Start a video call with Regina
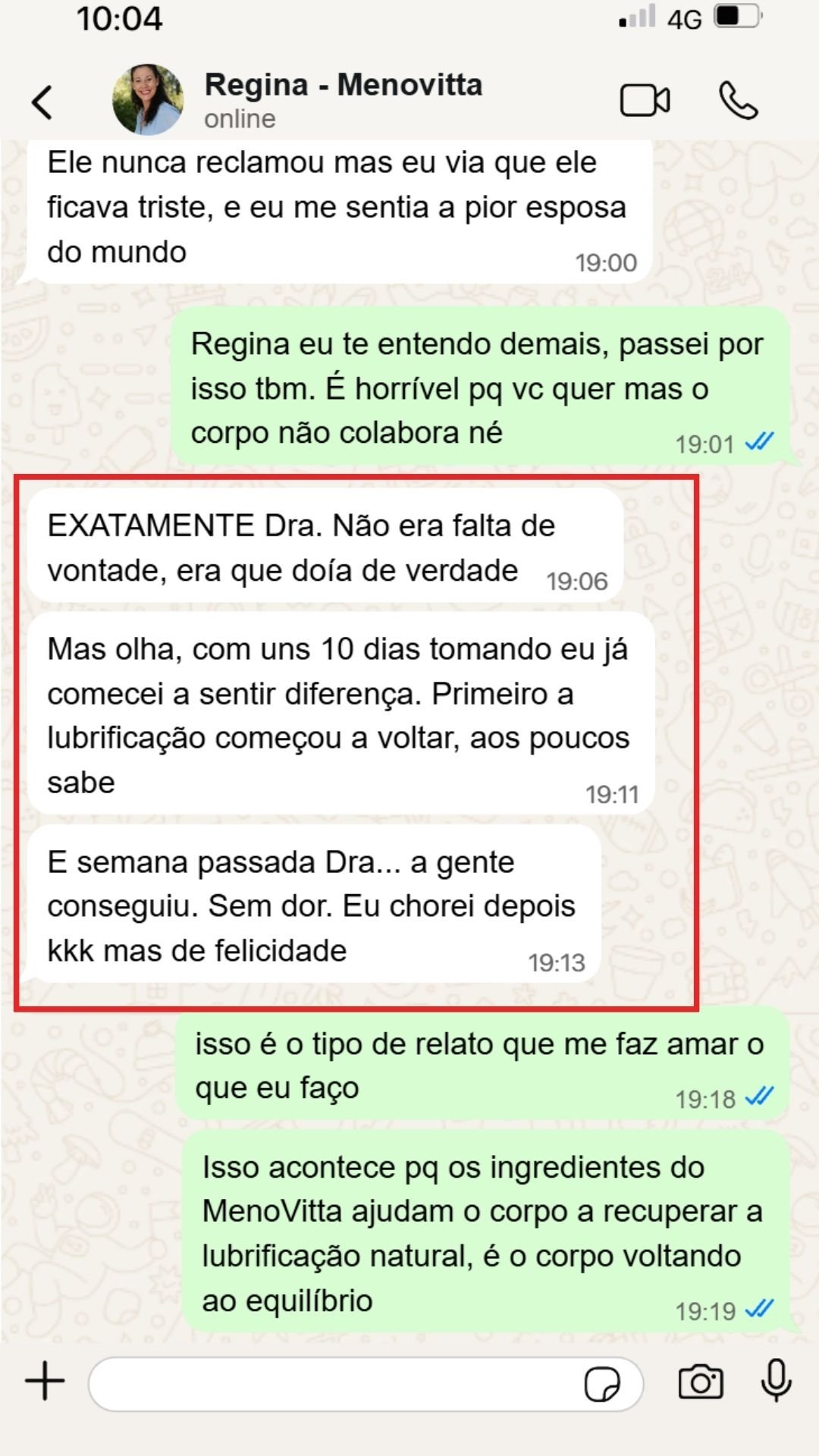This screenshot has width=819, height=1456. (645, 101)
